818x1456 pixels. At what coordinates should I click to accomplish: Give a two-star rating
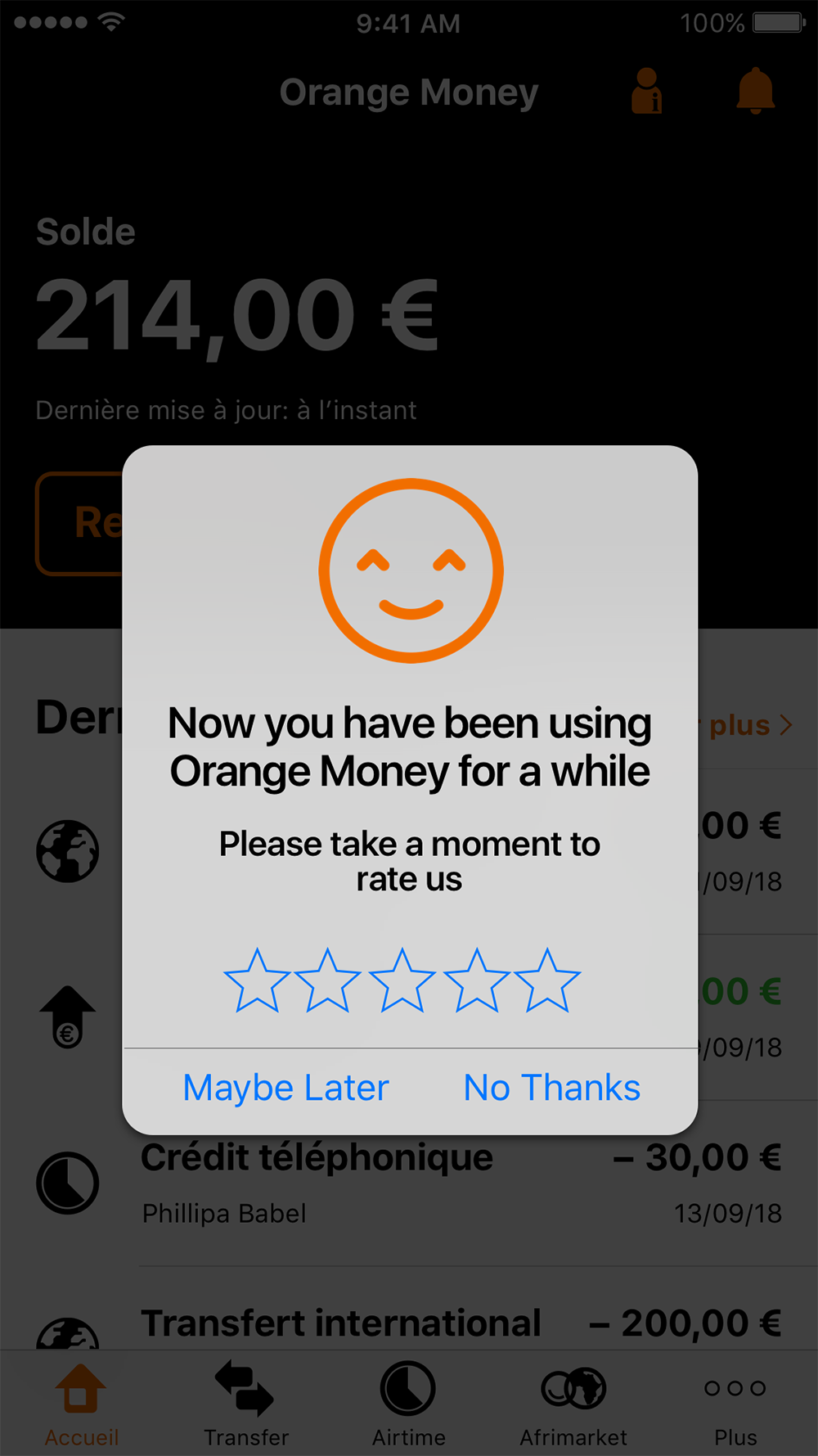pyautogui.click(x=328, y=980)
